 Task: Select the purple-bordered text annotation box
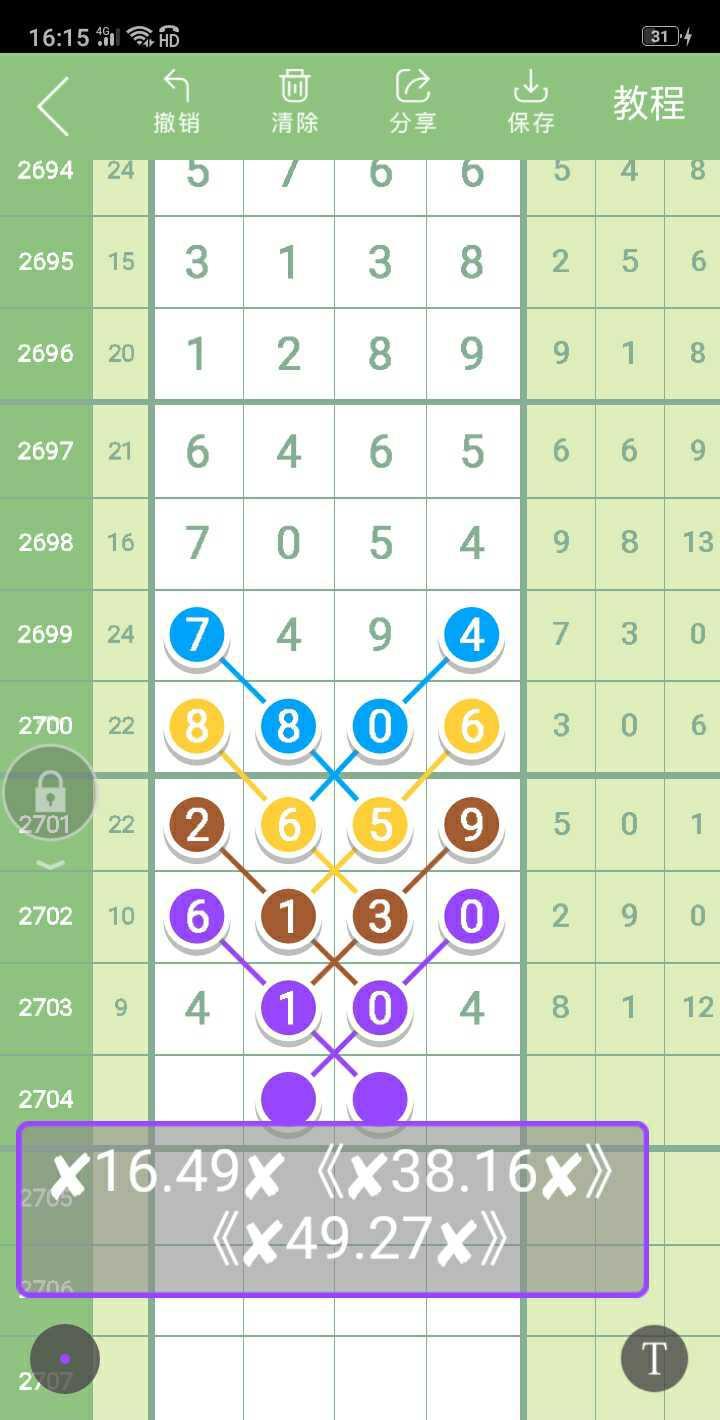coord(332,1209)
